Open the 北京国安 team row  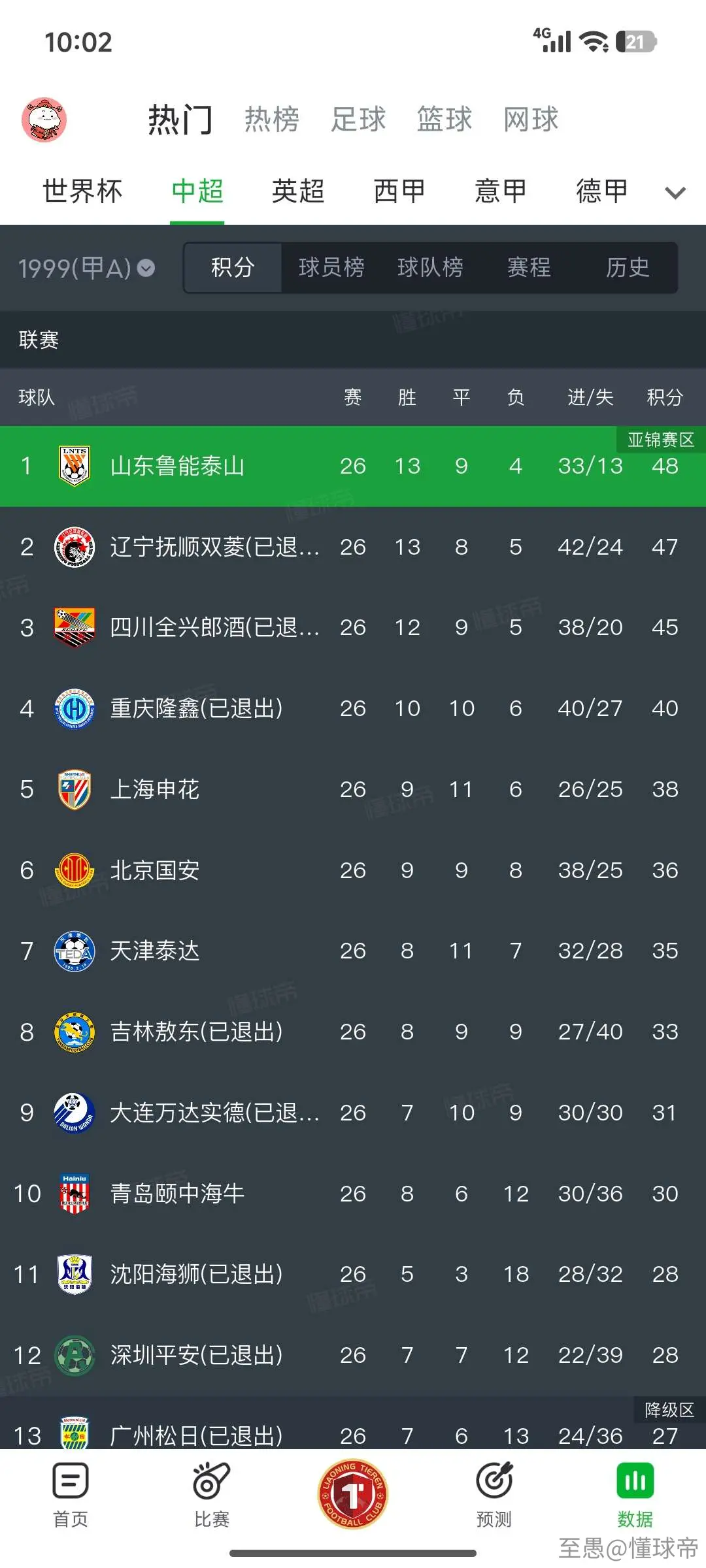coord(353,870)
